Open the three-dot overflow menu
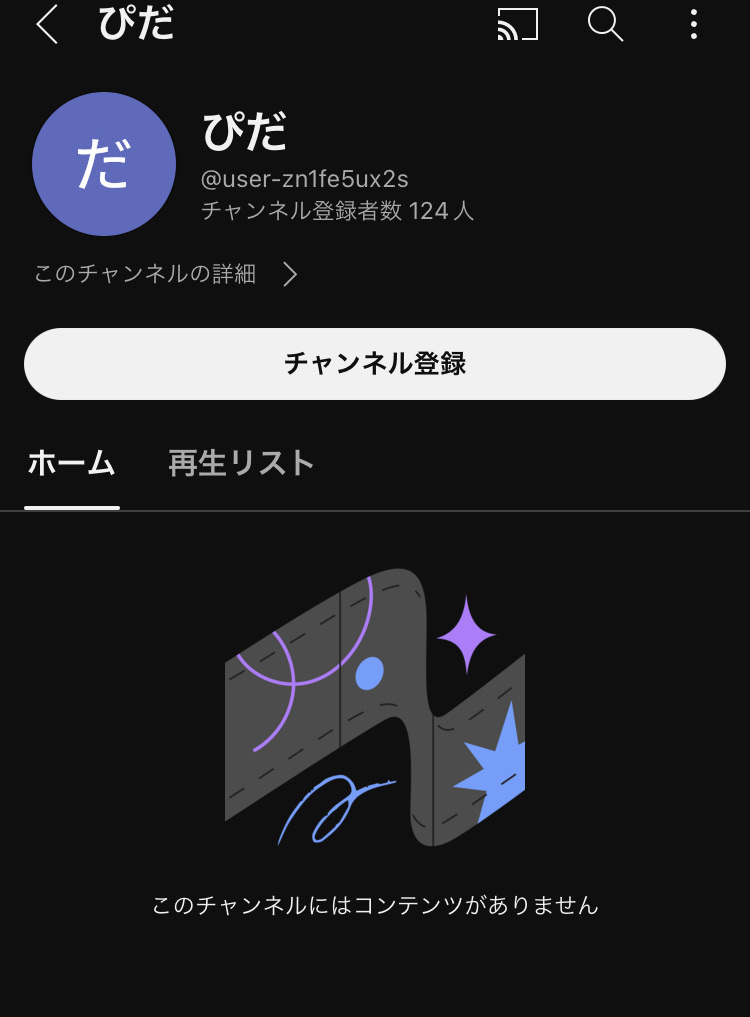The width and height of the screenshot is (750, 1017). point(693,24)
